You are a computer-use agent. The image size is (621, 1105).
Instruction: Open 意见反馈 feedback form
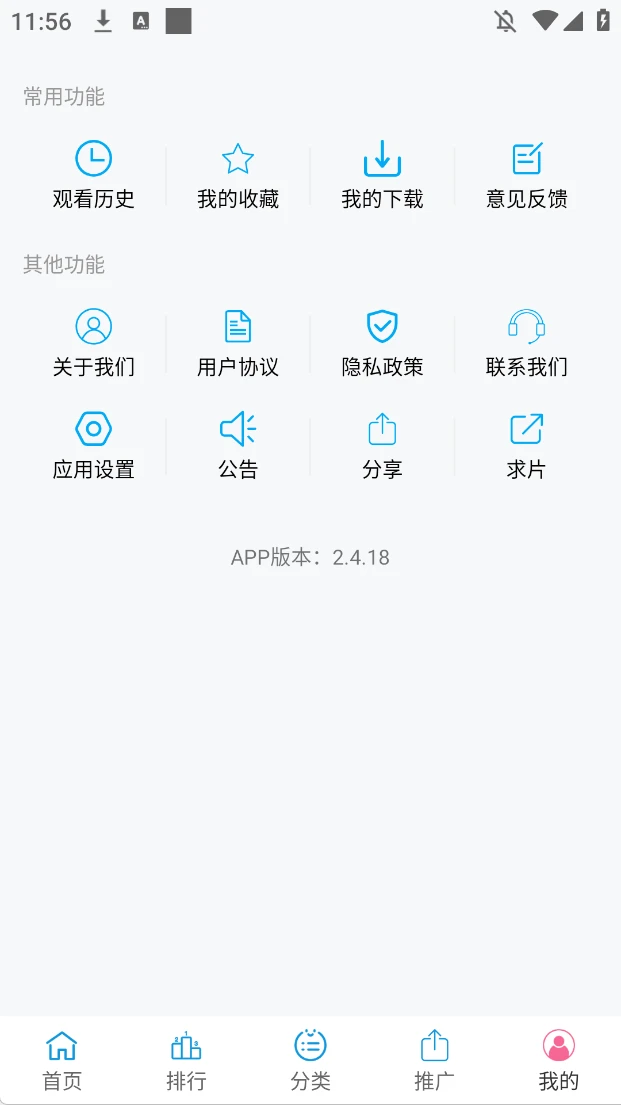527,175
